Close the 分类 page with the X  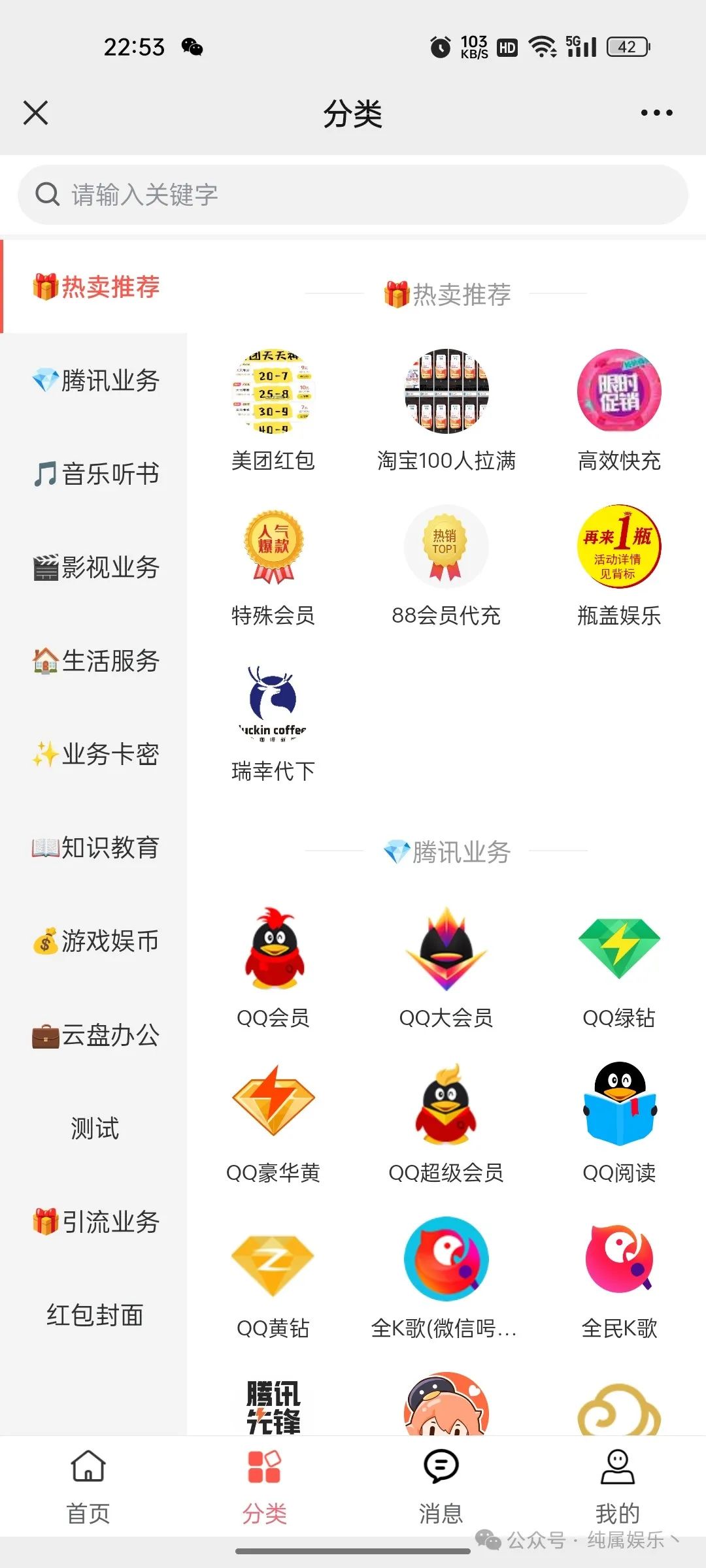click(36, 112)
